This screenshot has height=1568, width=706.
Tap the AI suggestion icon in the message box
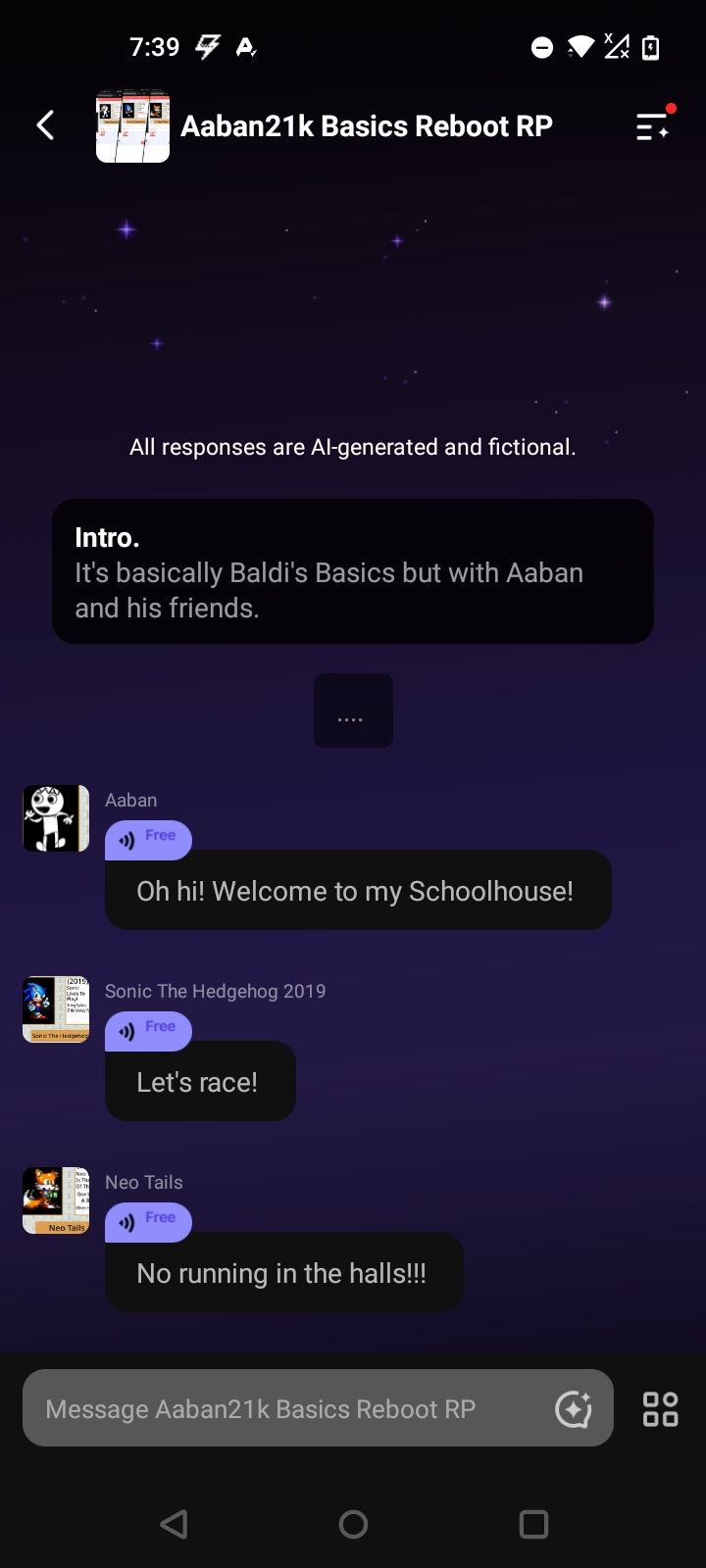574,1408
